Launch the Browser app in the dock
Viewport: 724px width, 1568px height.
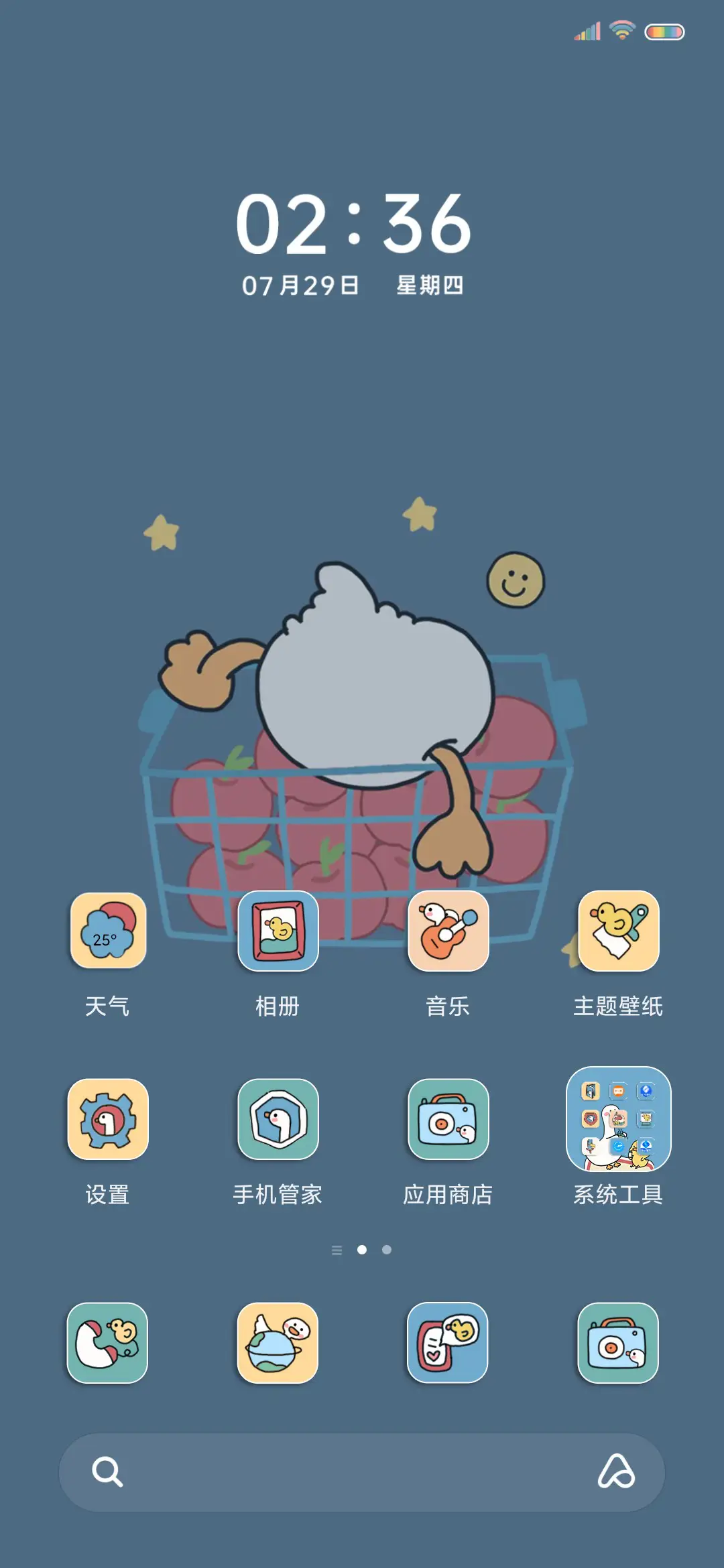coord(278,1344)
